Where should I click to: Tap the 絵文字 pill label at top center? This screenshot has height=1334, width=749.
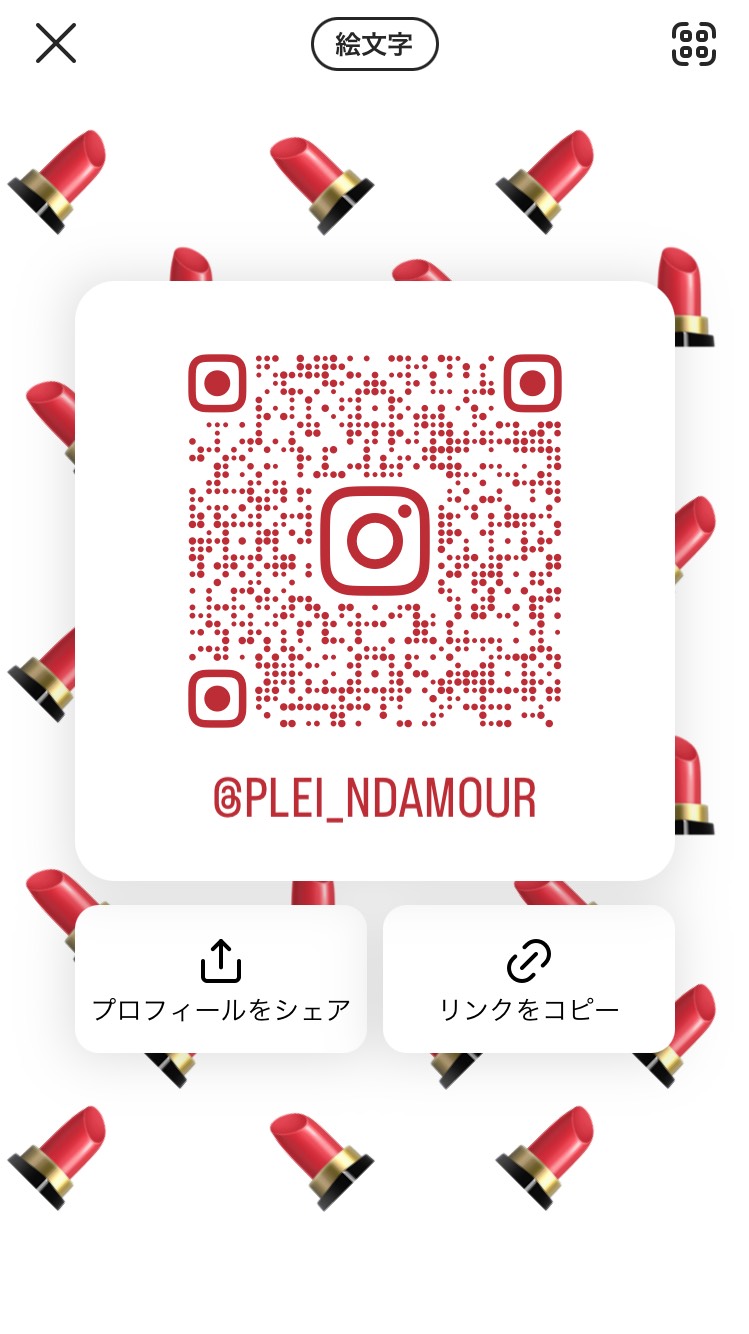374,44
